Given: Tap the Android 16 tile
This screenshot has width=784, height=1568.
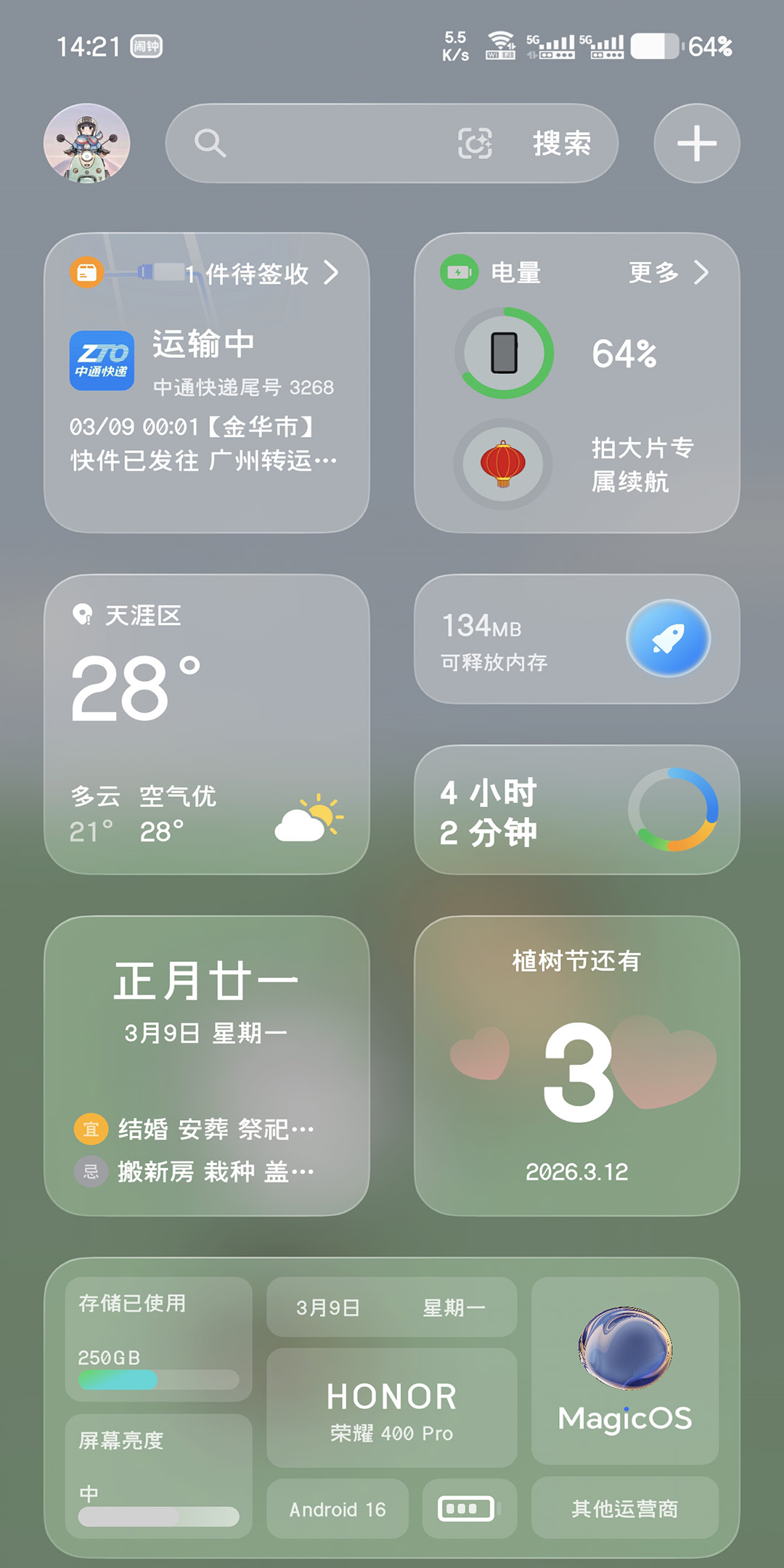Looking at the screenshot, I should click(338, 1509).
